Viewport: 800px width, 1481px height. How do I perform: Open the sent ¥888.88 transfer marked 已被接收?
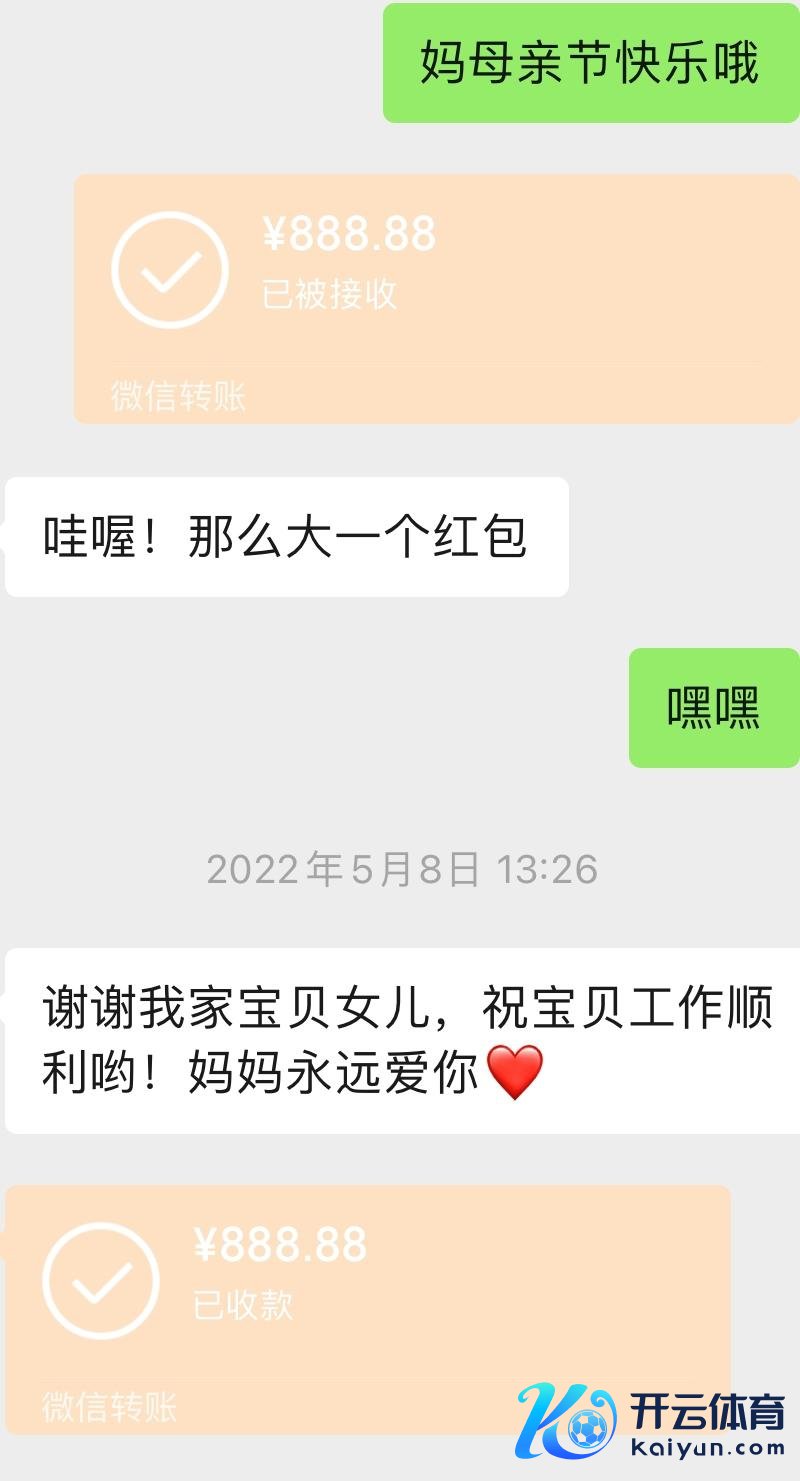[437, 297]
